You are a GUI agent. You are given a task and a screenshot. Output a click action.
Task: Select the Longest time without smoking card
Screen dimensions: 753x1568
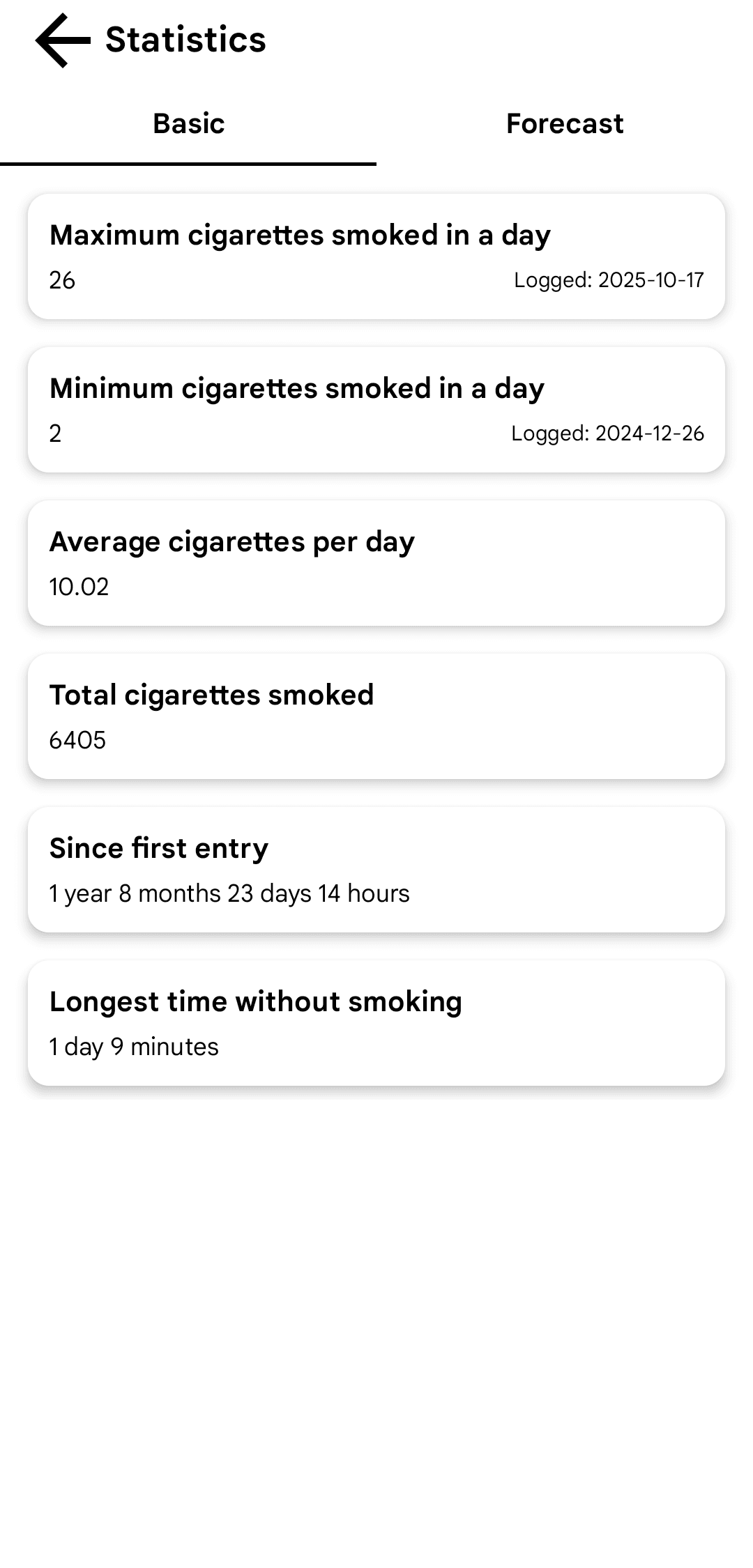click(x=376, y=1022)
